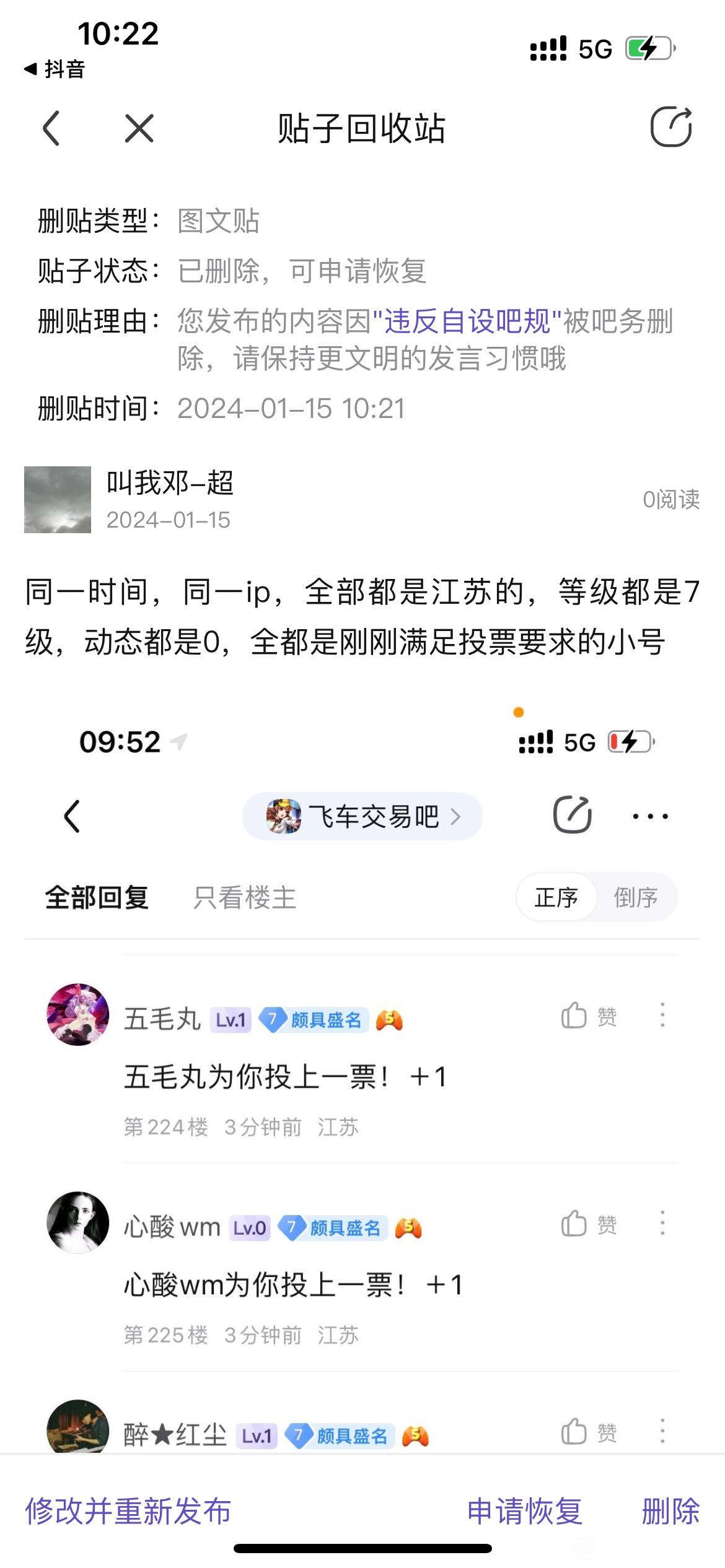Open 叫我邓-超's profile avatar
Viewport: 725px width, 1568px height.
click(58, 500)
